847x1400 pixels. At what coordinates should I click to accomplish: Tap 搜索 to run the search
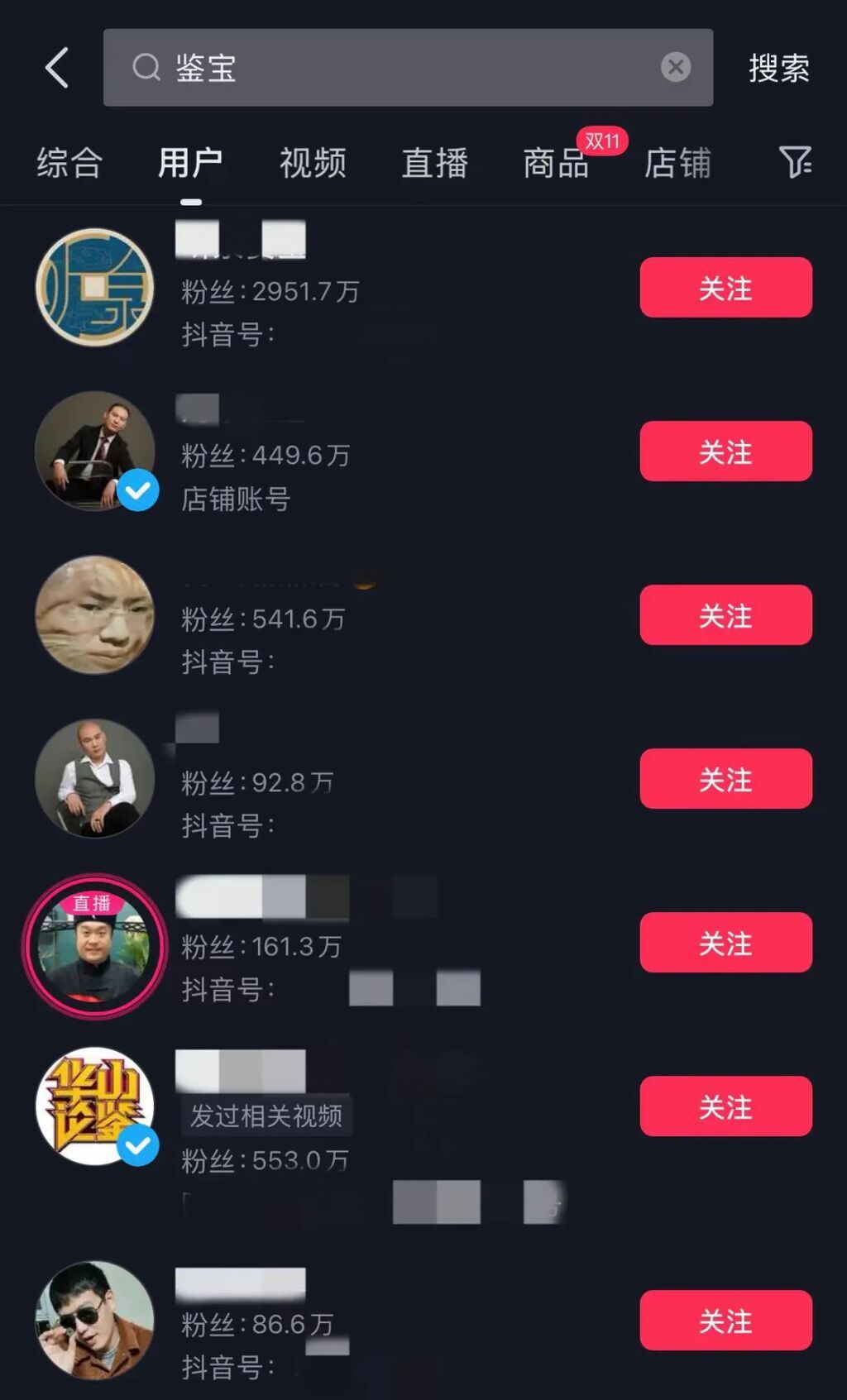tap(778, 68)
